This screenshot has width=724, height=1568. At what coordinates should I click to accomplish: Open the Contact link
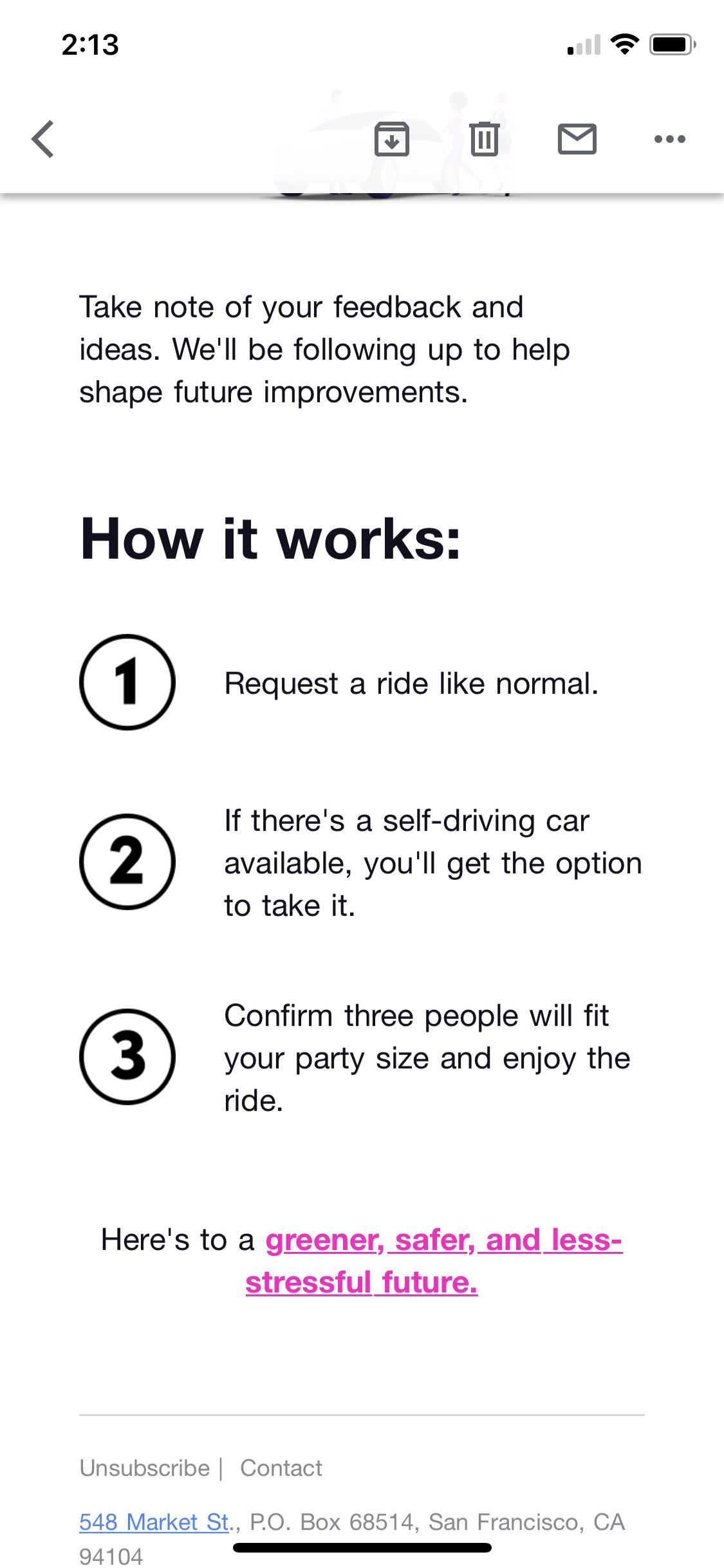[x=281, y=1468]
